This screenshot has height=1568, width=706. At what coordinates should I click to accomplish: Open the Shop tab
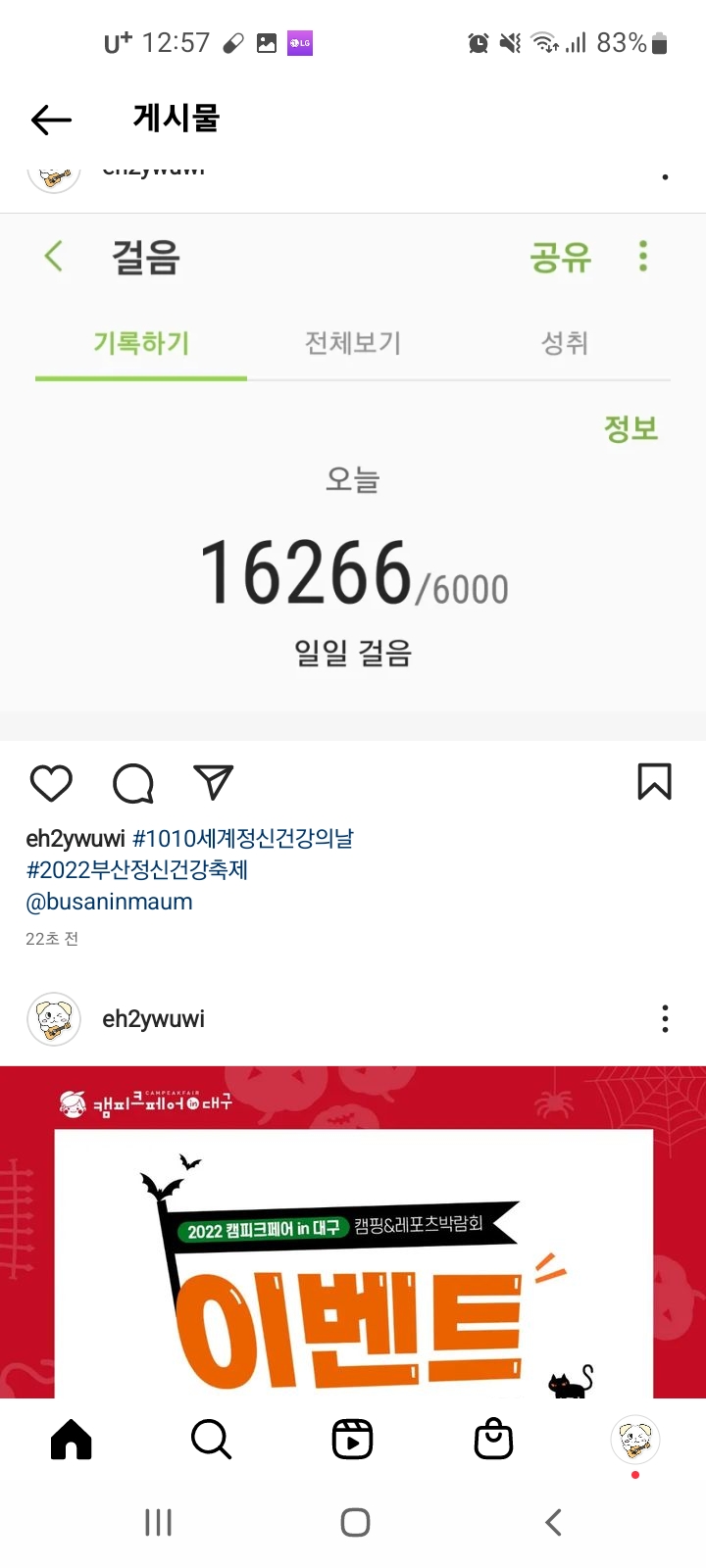click(x=493, y=1440)
